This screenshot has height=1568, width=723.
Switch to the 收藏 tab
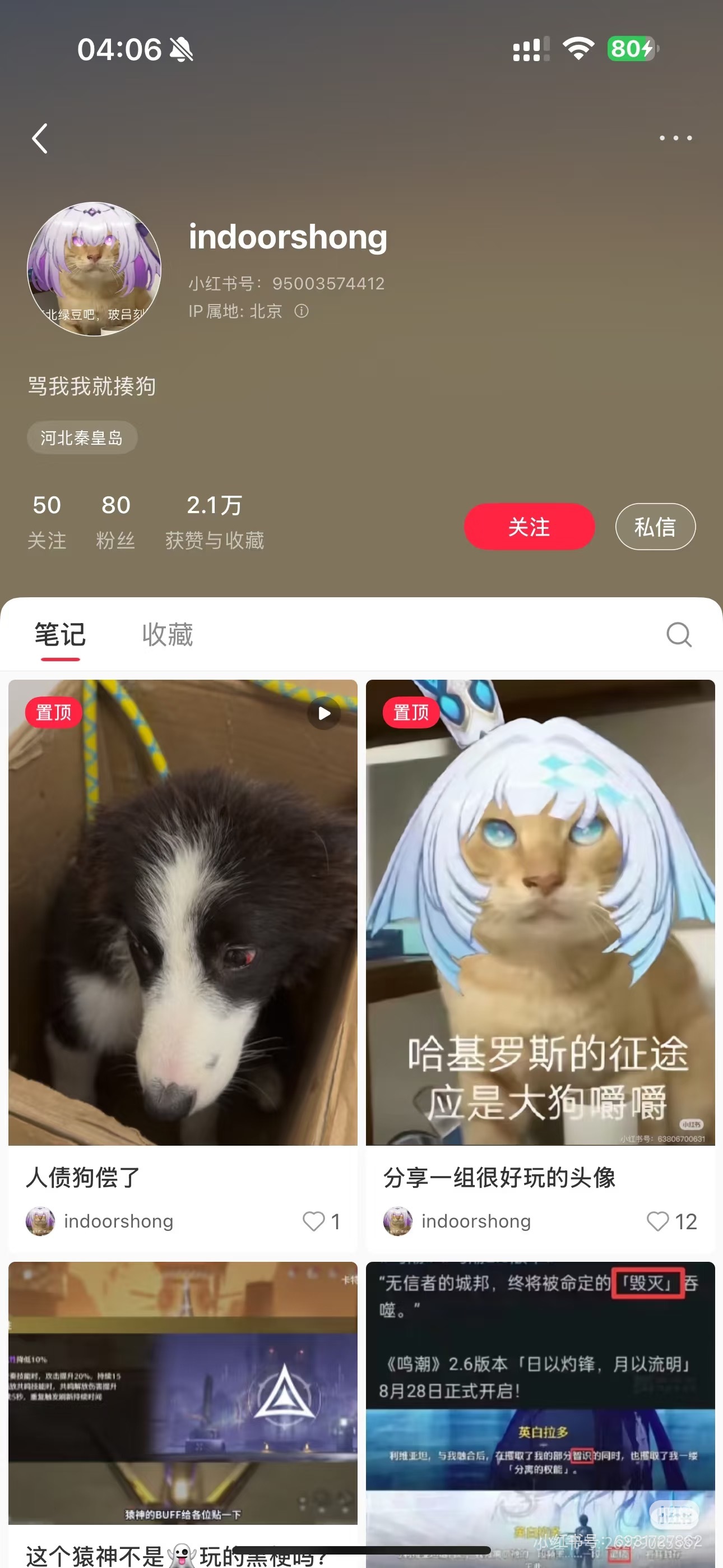coord(168,634)
